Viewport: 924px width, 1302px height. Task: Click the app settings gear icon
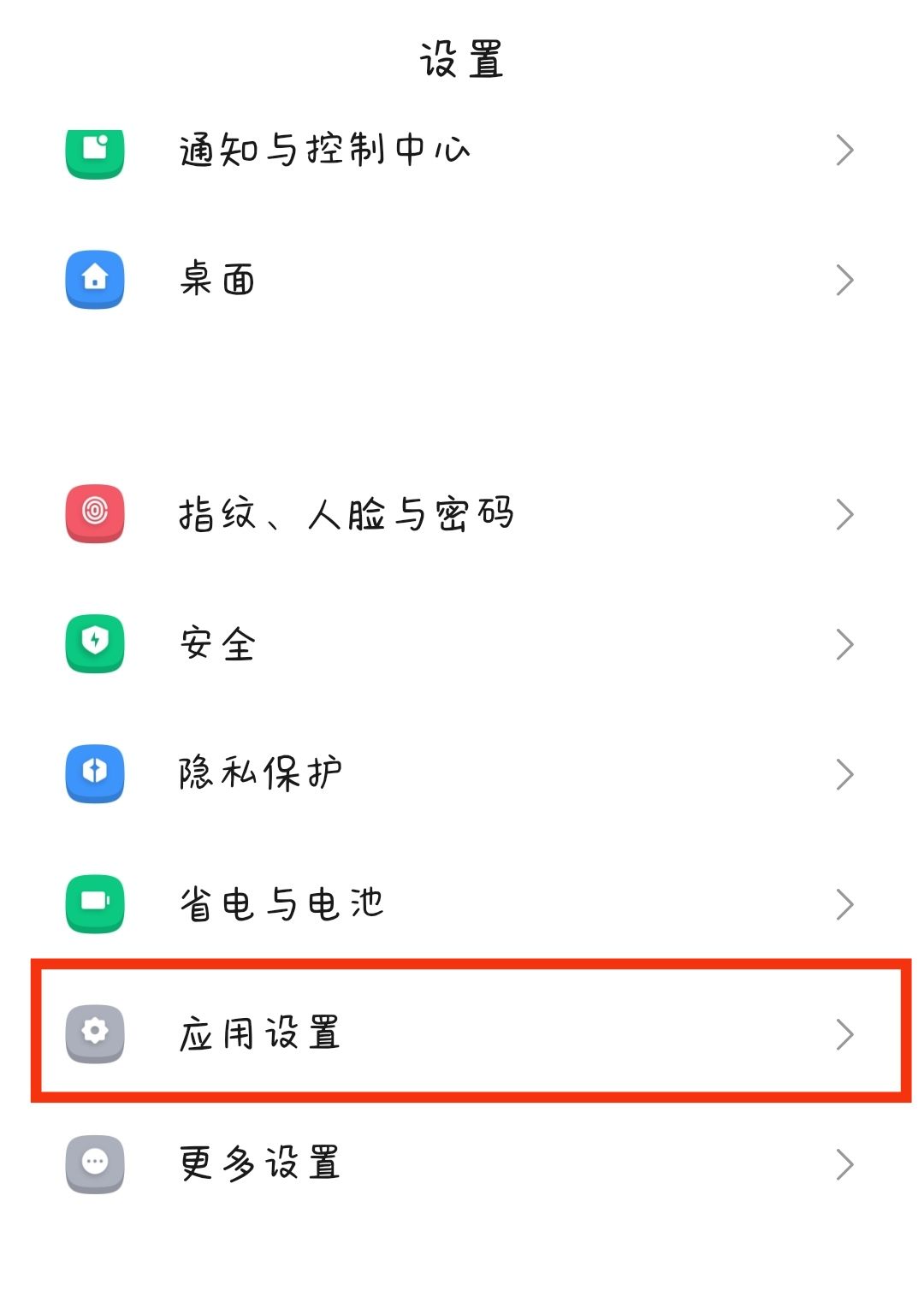point(94,1034)
